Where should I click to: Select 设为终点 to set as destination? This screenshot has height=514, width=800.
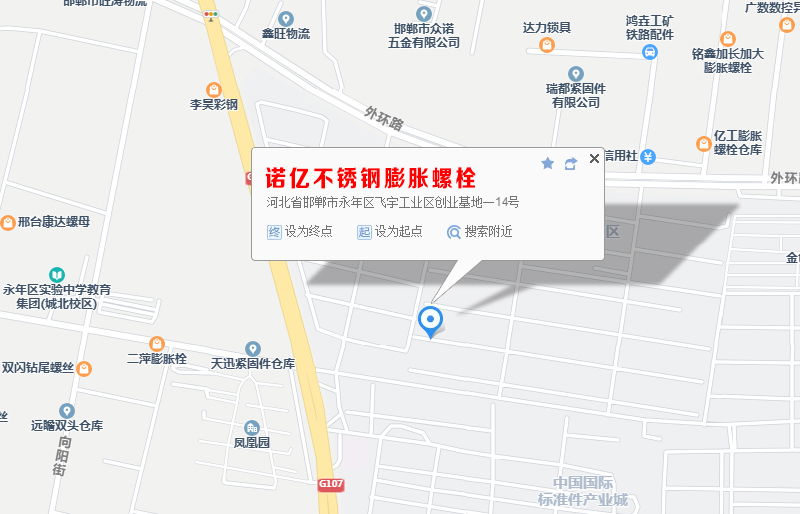pyautogui.click(x=299, y=231)
